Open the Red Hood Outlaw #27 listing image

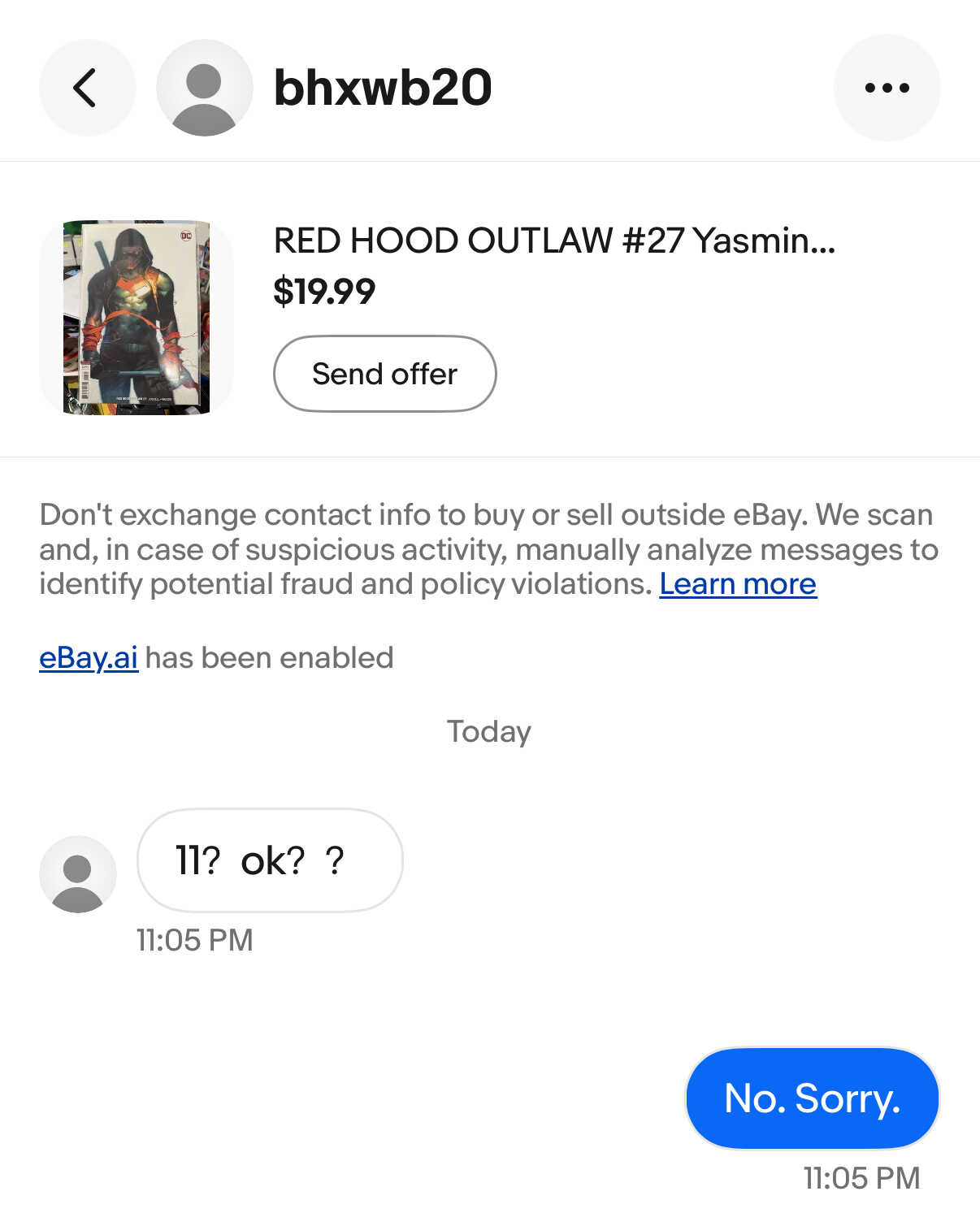(137, 317)
